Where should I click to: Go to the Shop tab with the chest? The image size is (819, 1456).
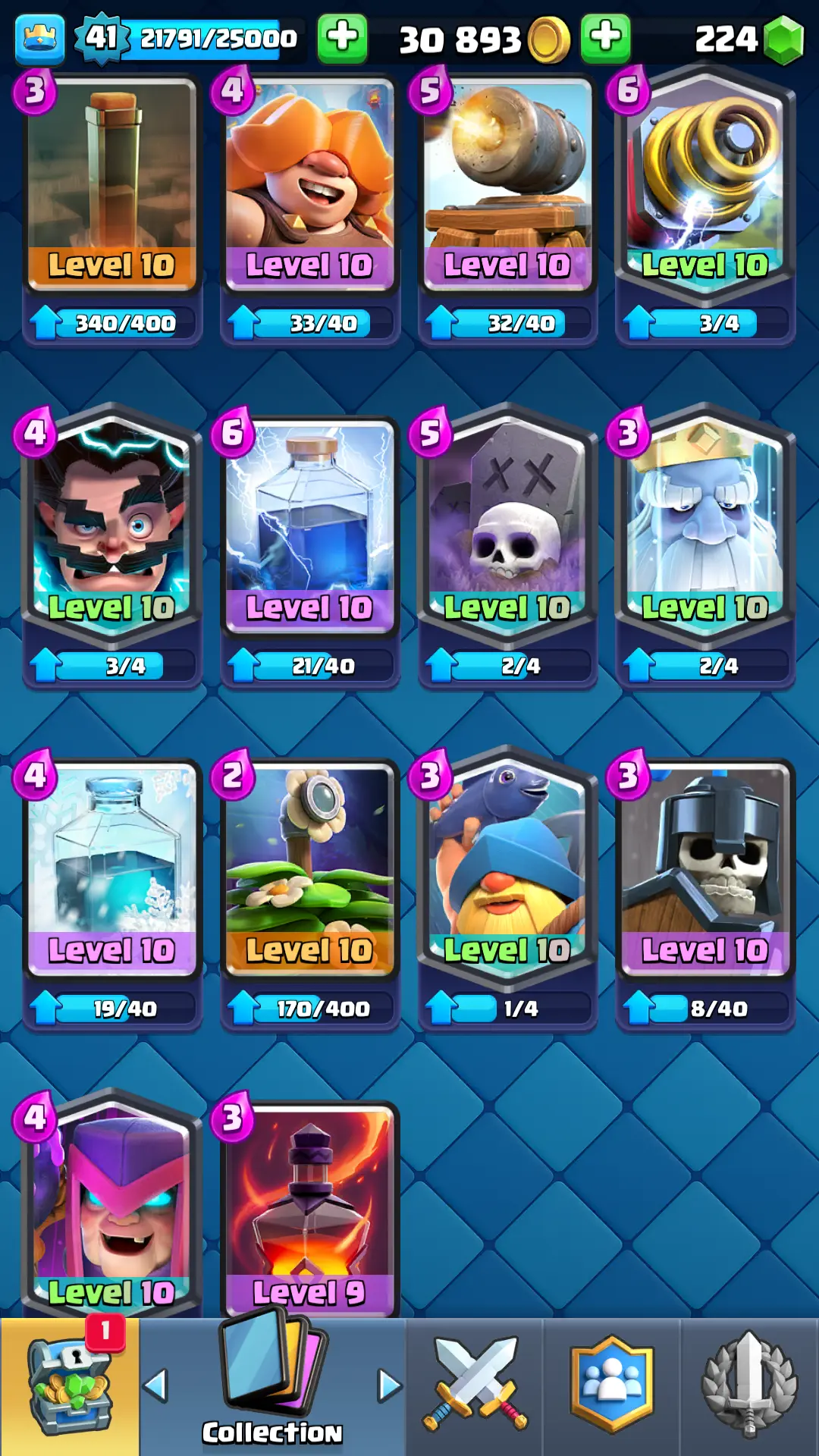[70, 1388]
